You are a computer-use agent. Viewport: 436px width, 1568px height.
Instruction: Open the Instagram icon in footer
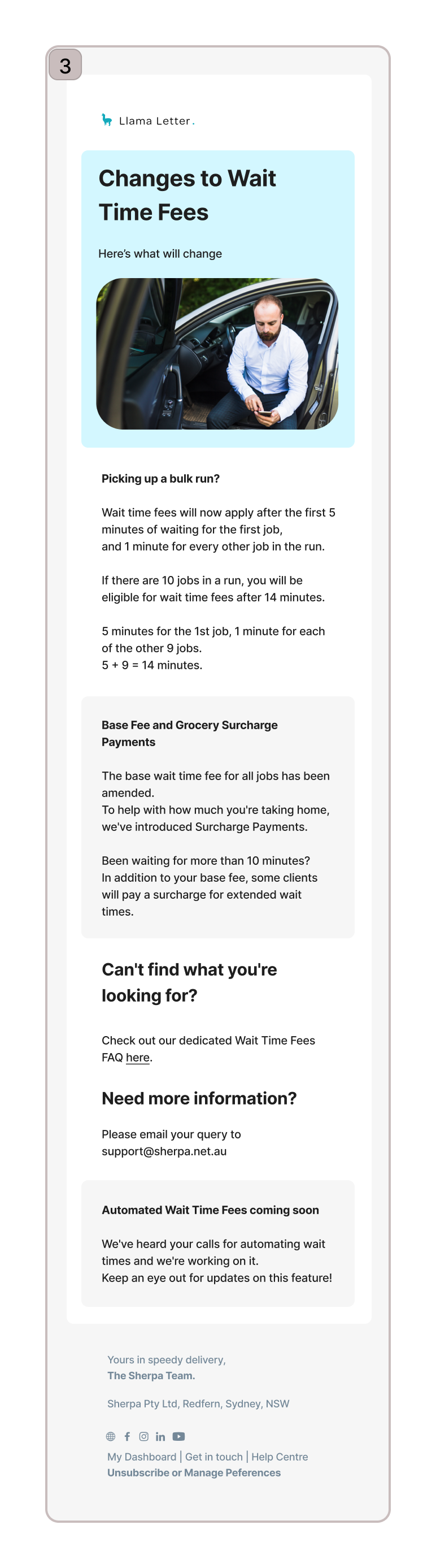click(144, 1436)
